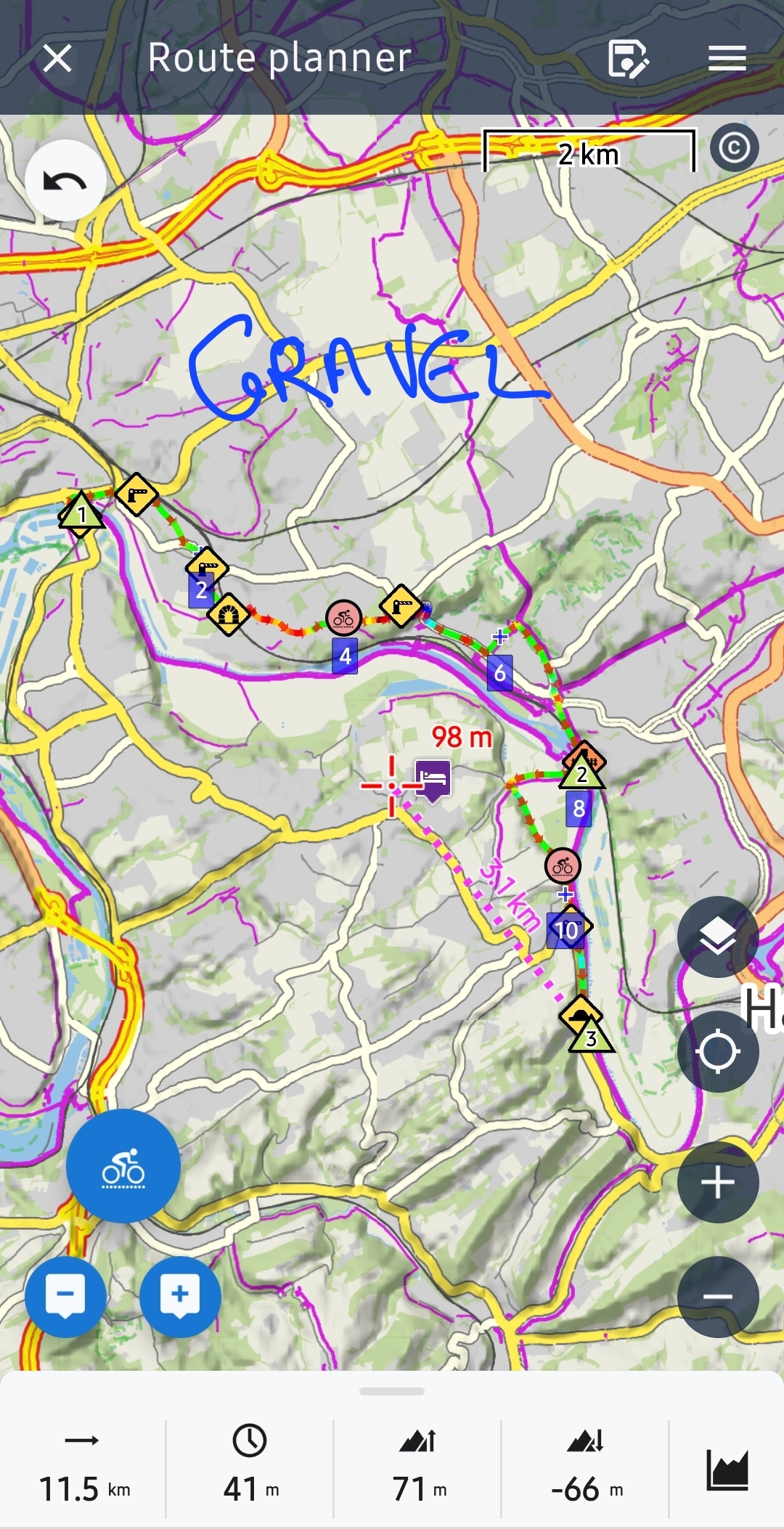Select waypoint 1 at the route start

(81, 514)
